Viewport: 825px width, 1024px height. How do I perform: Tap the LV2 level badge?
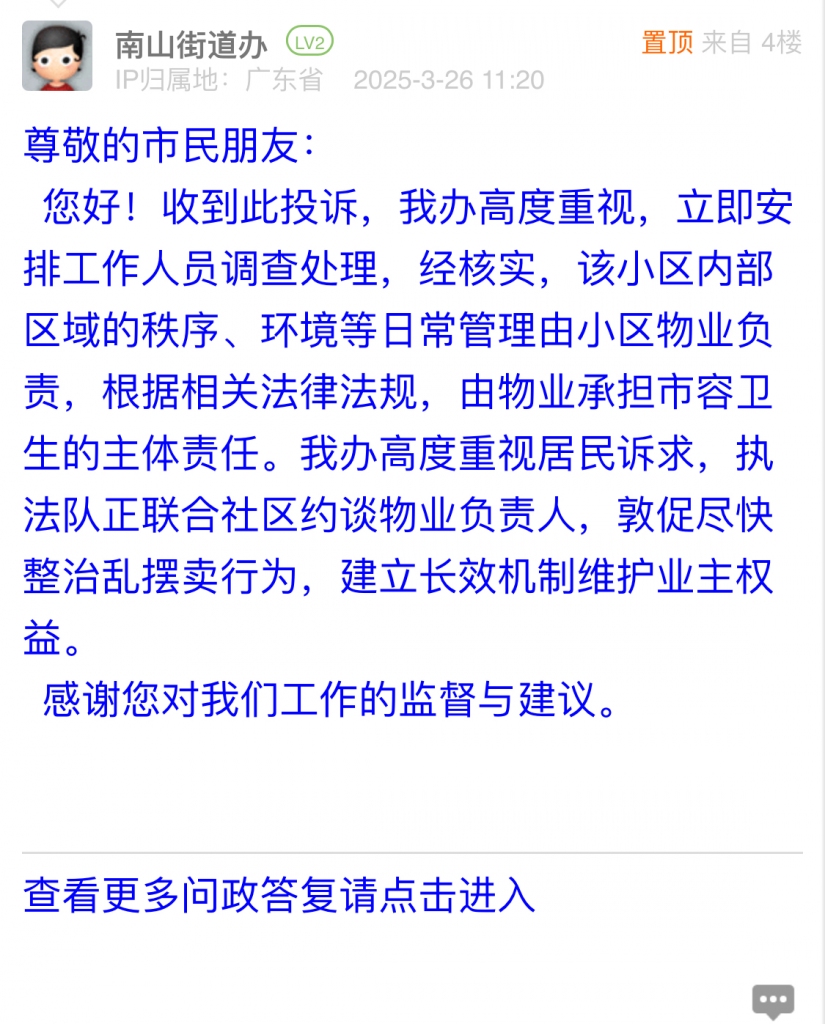309,42
